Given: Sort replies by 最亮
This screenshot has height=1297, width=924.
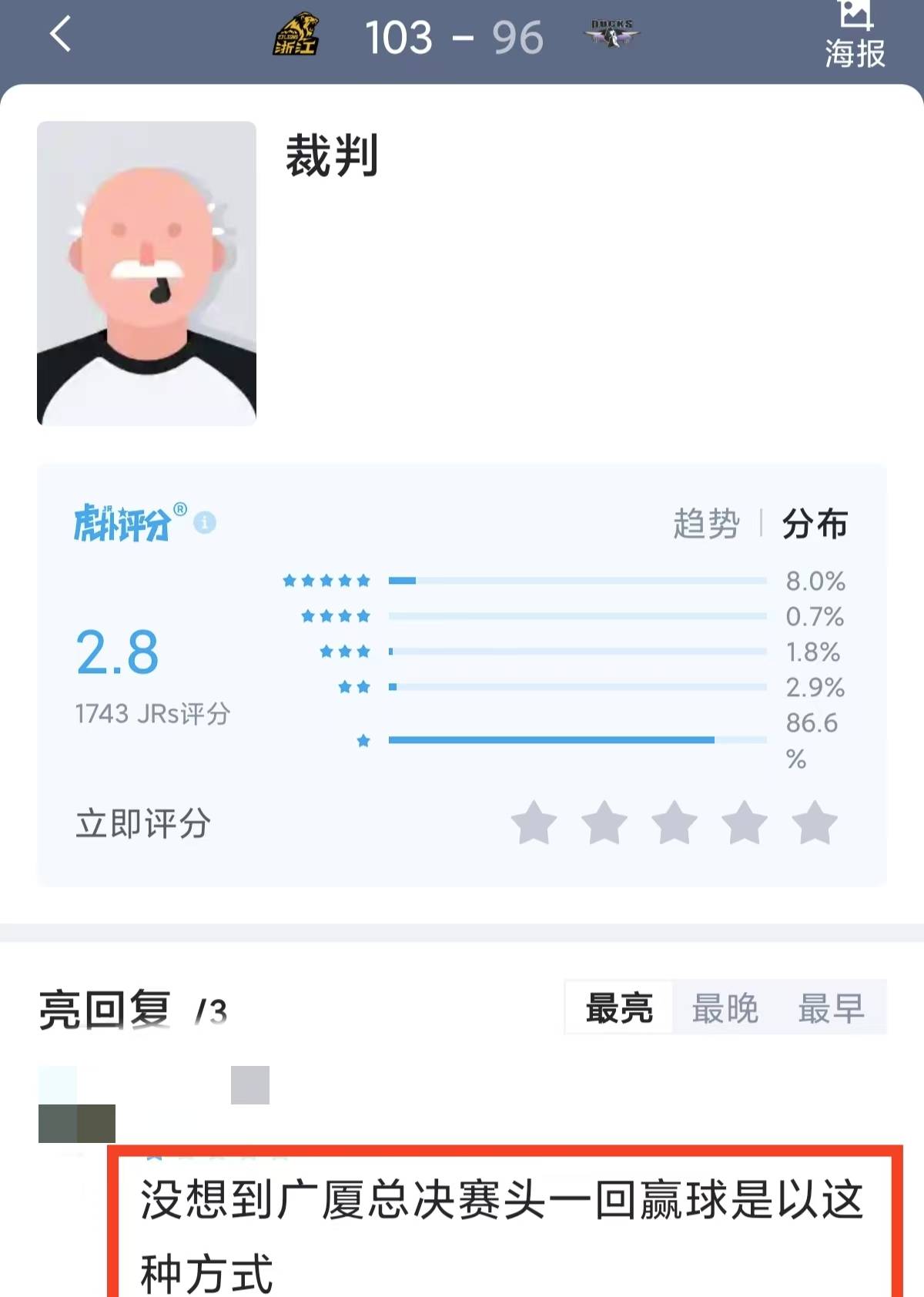Looking at the screenshot, I should (619, 1007).
